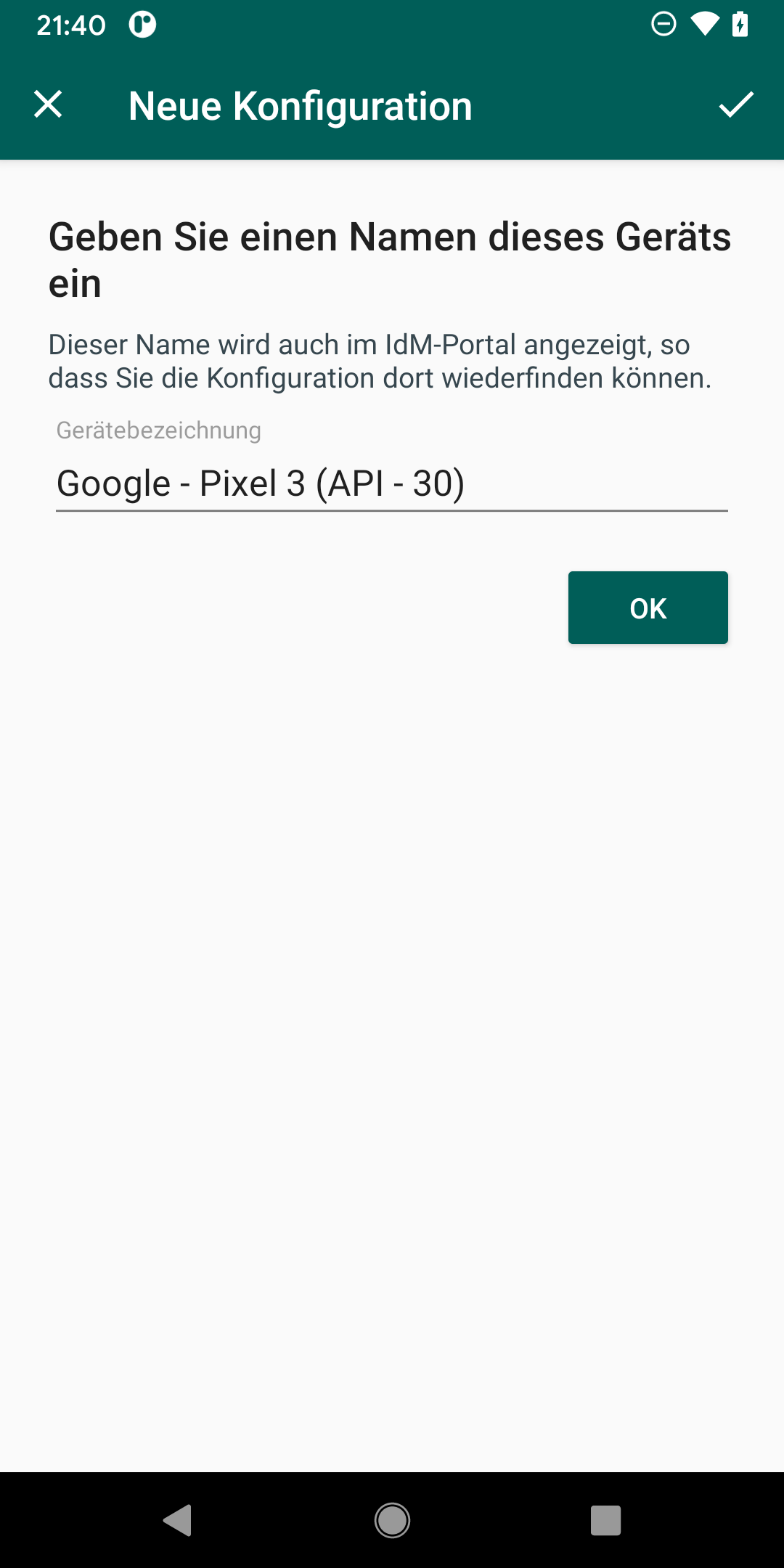Image resolution: width=784 pixels, height=1568 pixels.
Task: Open recent apps from navigation bar
Action: pyautogui.click(x=605, y=1520)
